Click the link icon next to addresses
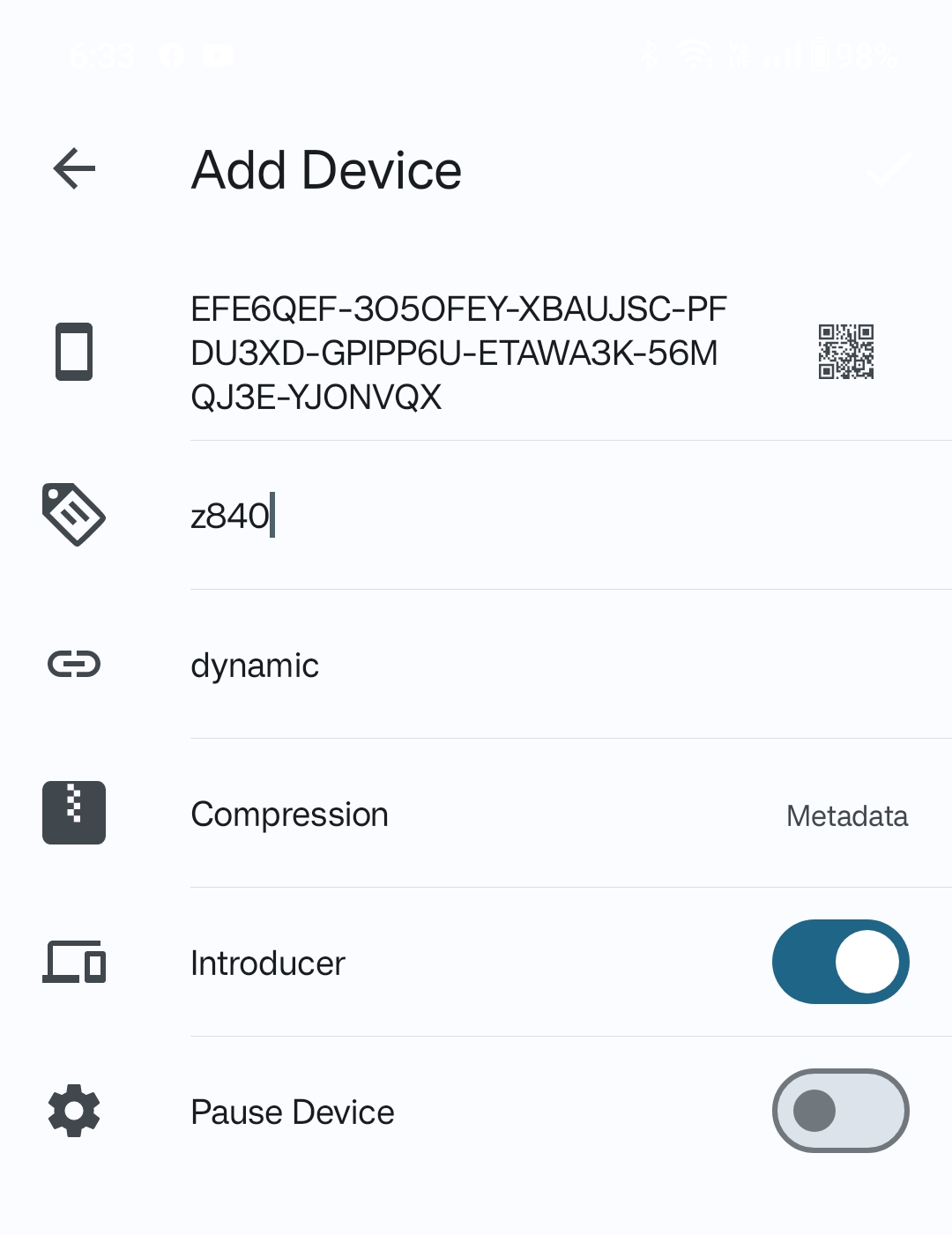This screenshot has width=952, height=1235. pyautogui.click(x=74, y=665)
